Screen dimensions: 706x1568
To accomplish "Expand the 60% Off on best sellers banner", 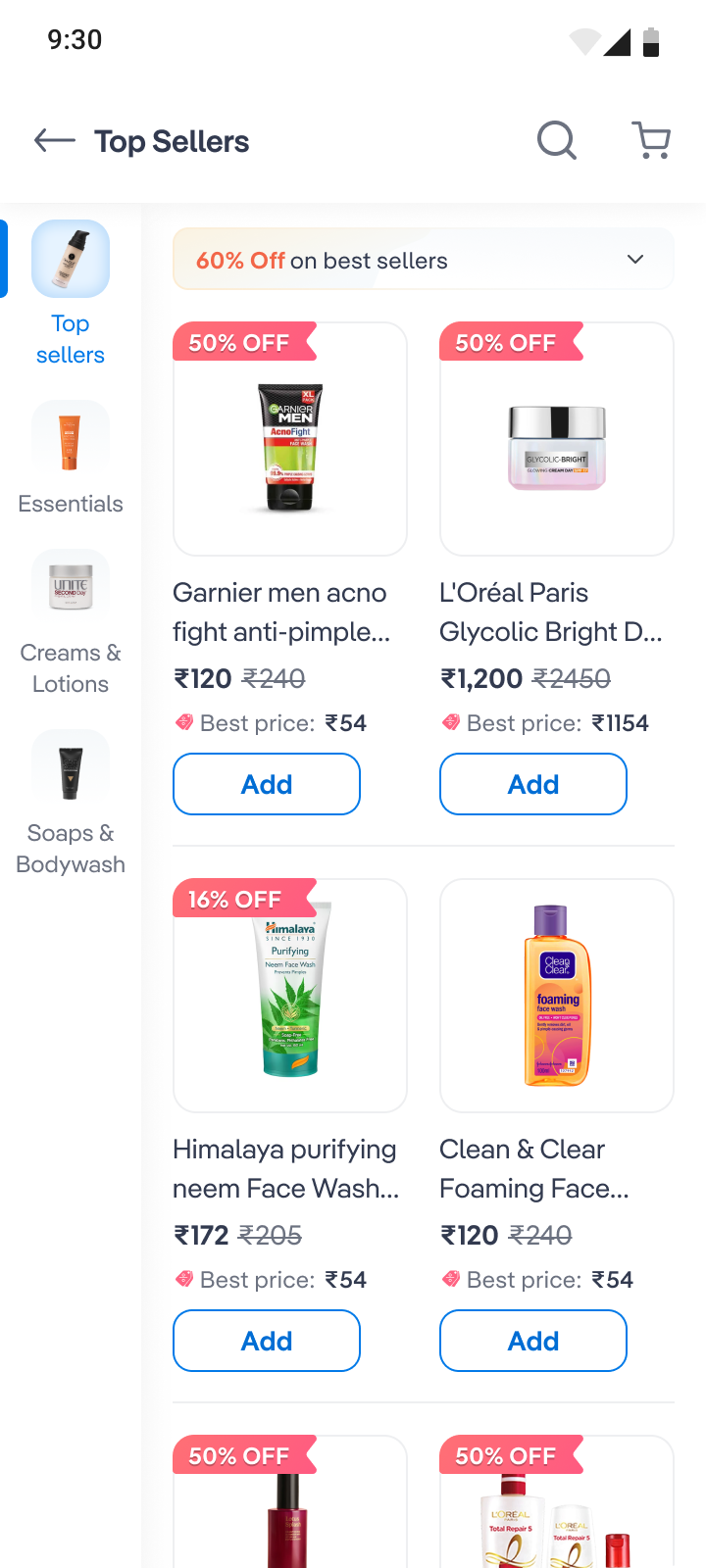I will (x=424, y=260).
